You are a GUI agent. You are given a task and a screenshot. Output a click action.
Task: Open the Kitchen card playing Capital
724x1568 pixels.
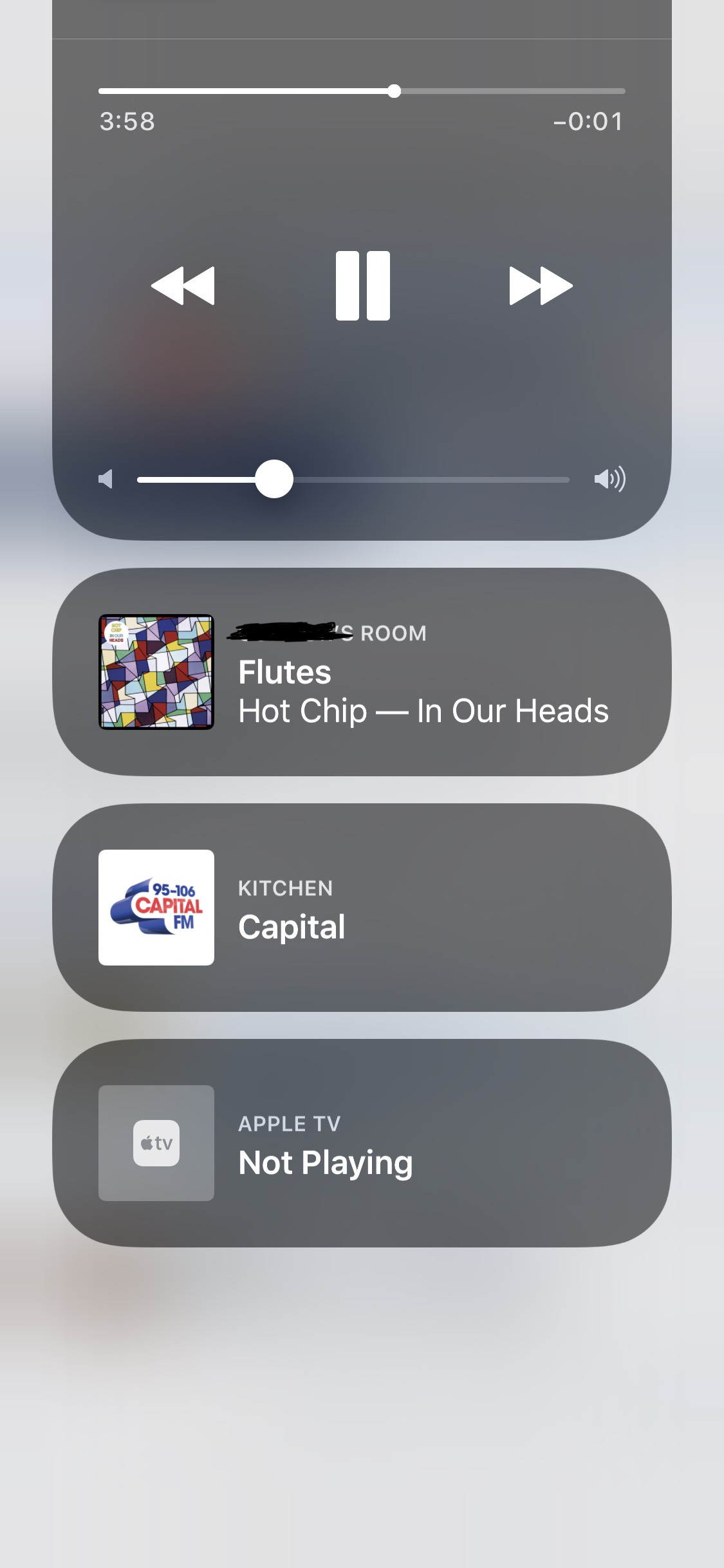coord(362,908)
